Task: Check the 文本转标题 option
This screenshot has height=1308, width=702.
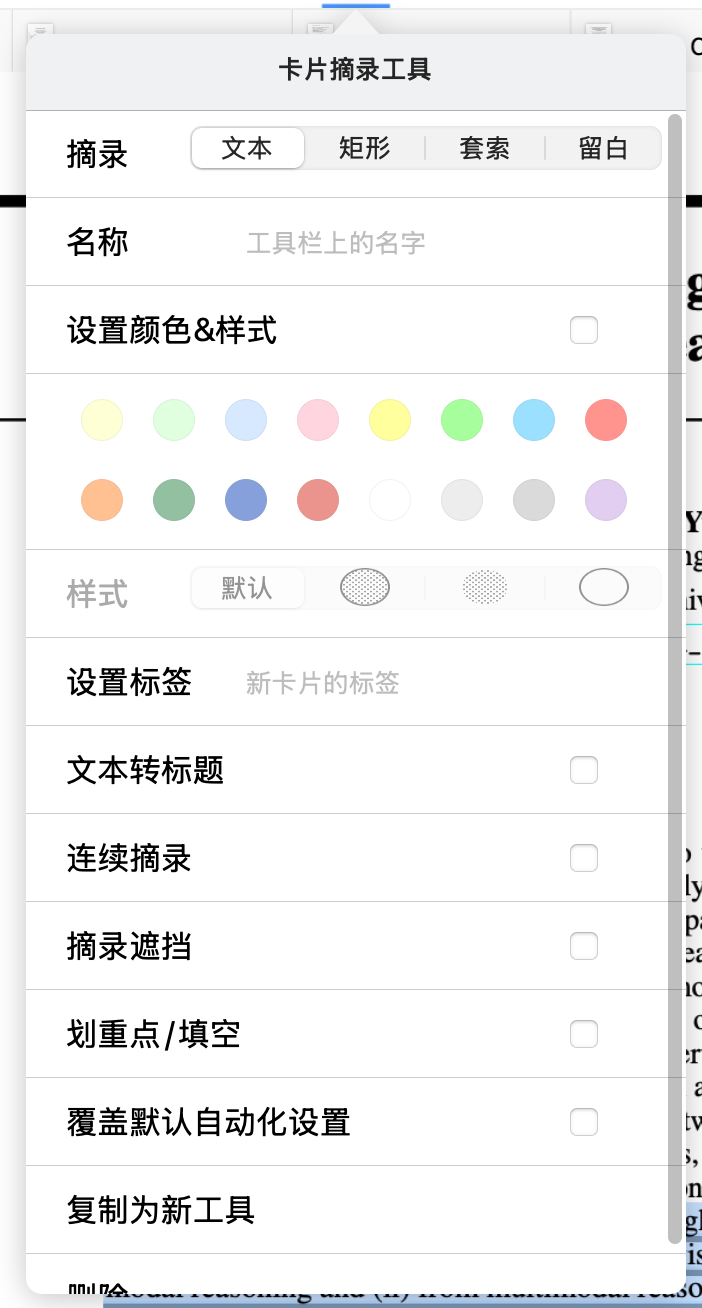Action: 584,770
